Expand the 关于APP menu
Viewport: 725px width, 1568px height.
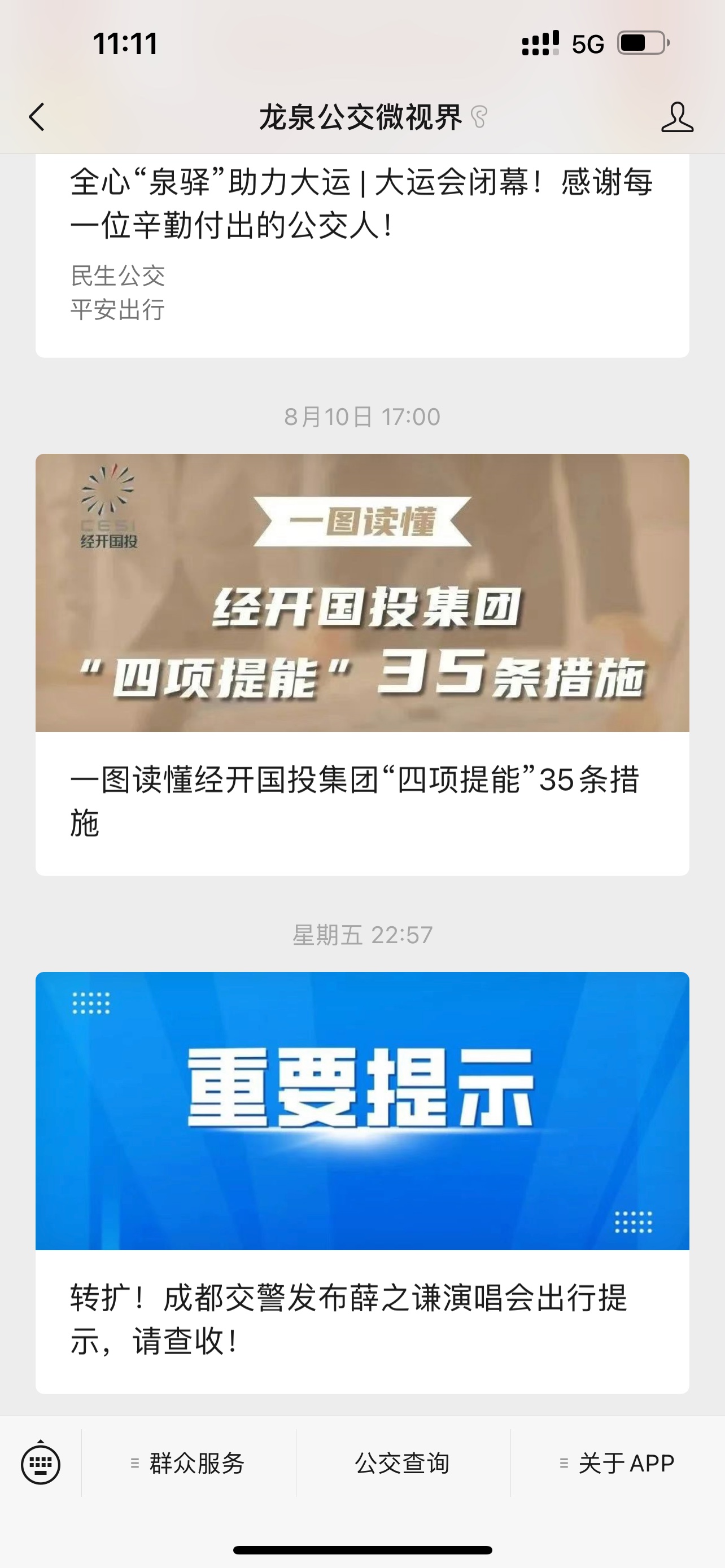[617, 1462]
